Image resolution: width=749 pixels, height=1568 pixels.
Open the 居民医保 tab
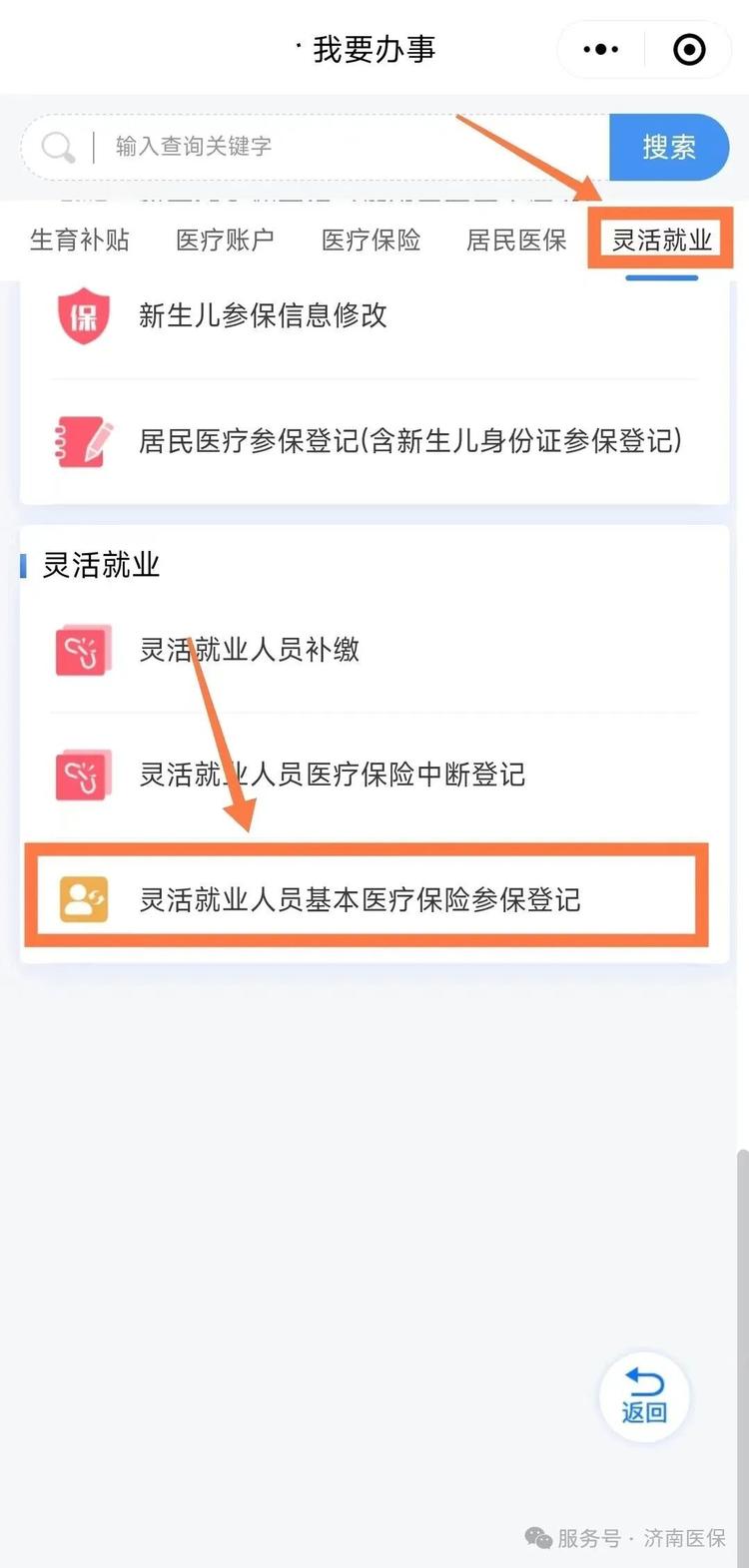(x=516, y=240)
